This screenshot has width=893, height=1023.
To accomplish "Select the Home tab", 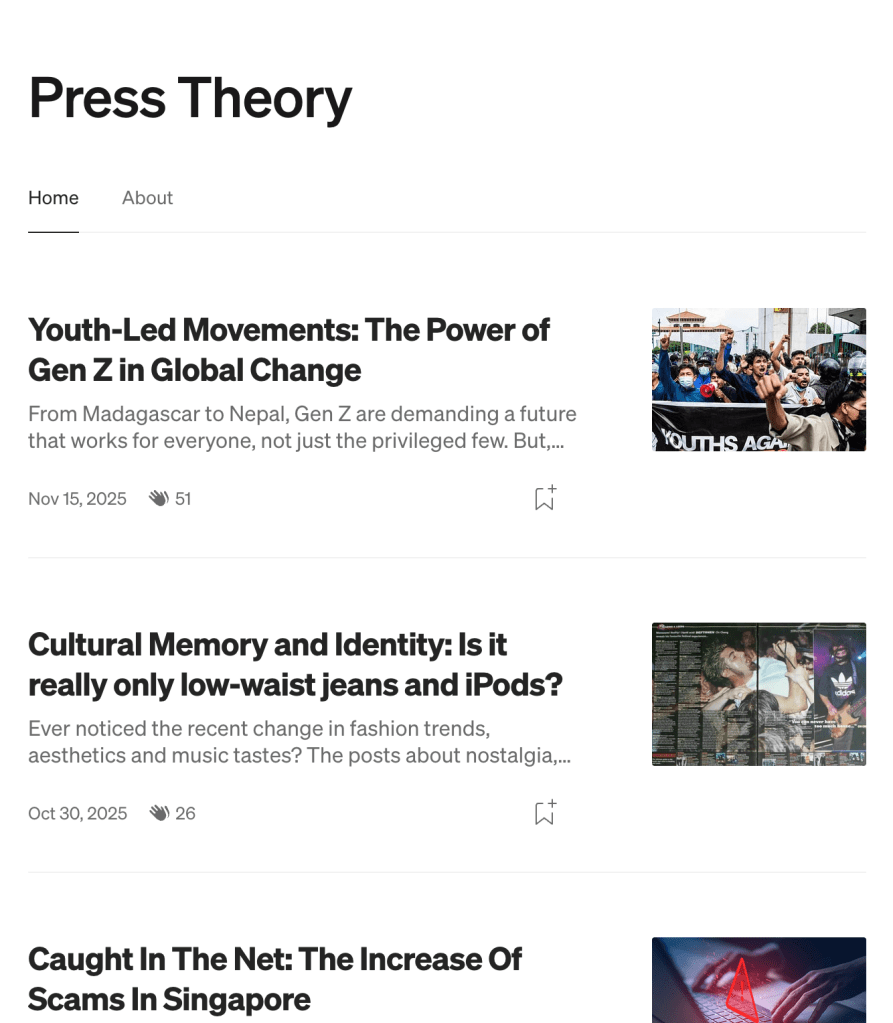I will click(53, 198).
